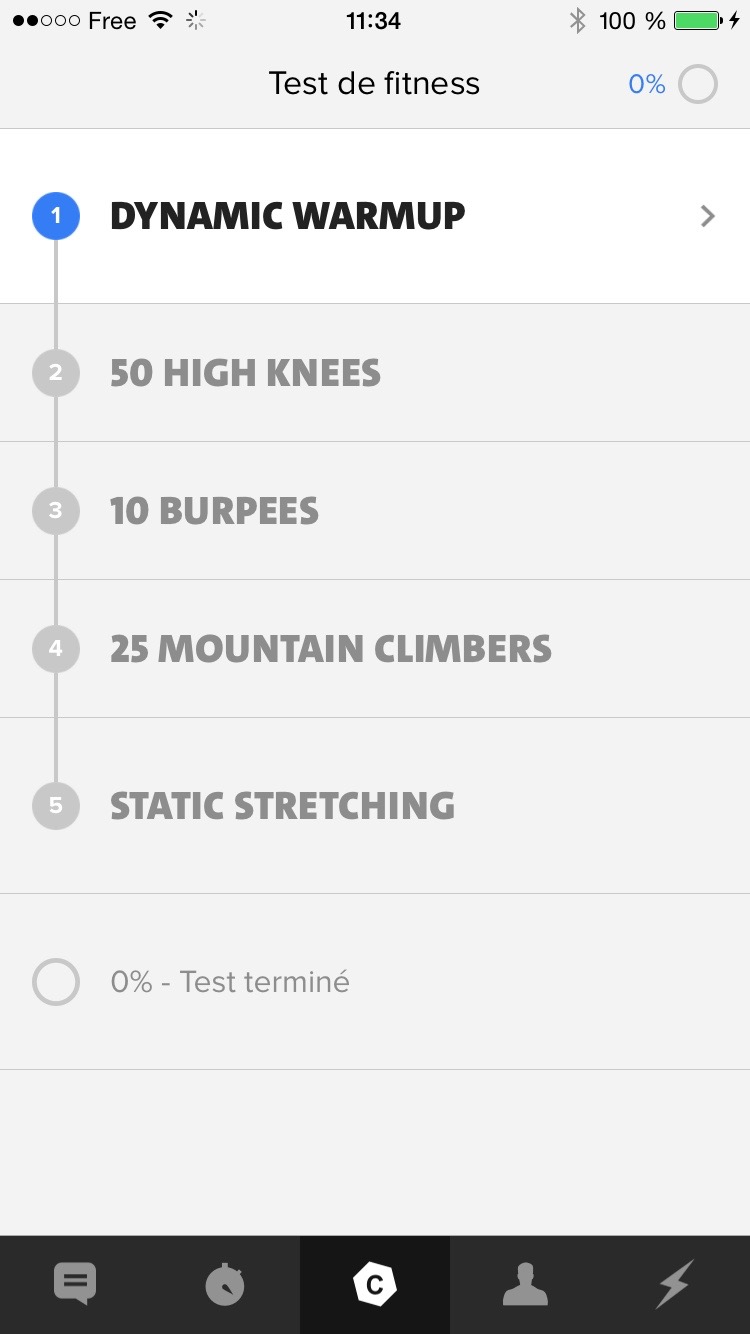The height and width of the screenshot is (1334, 750).
Task: Open the stopwatch tab
Action: point(225,1285)
